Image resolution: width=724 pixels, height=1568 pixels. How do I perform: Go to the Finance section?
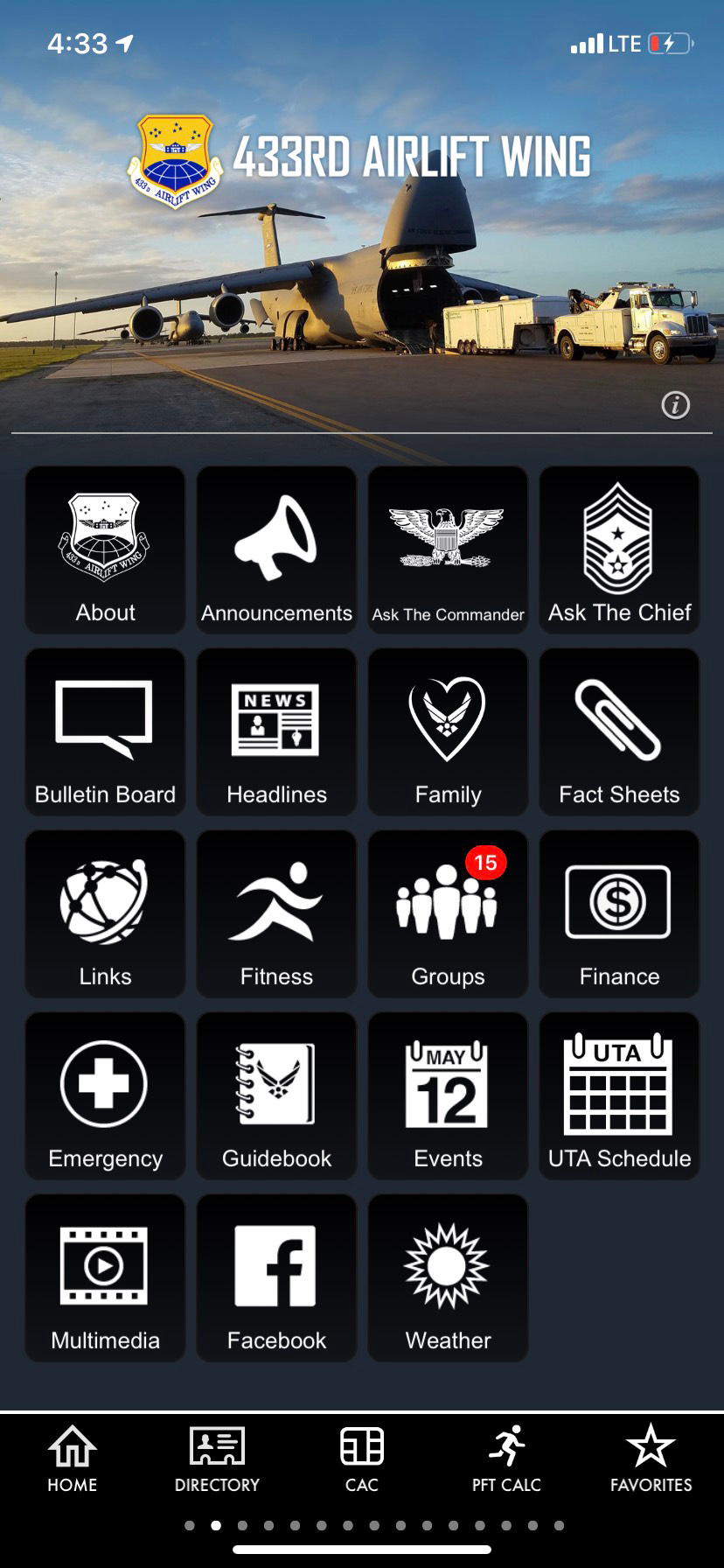pyautogui.click(x=619, y=914)
